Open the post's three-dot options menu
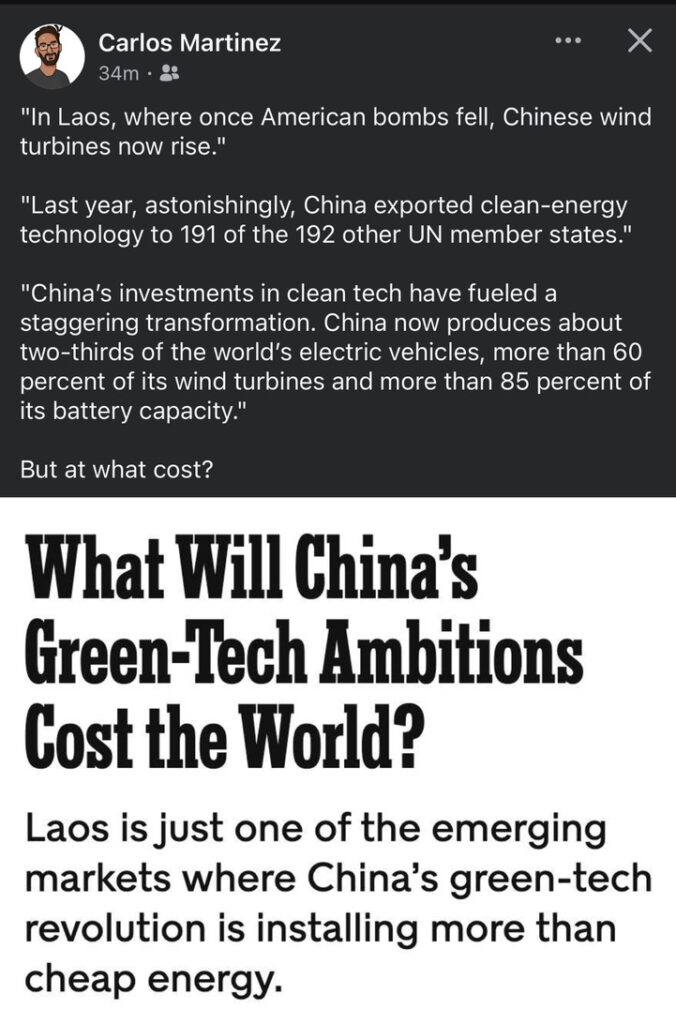676x1024 pixels. 567,41
